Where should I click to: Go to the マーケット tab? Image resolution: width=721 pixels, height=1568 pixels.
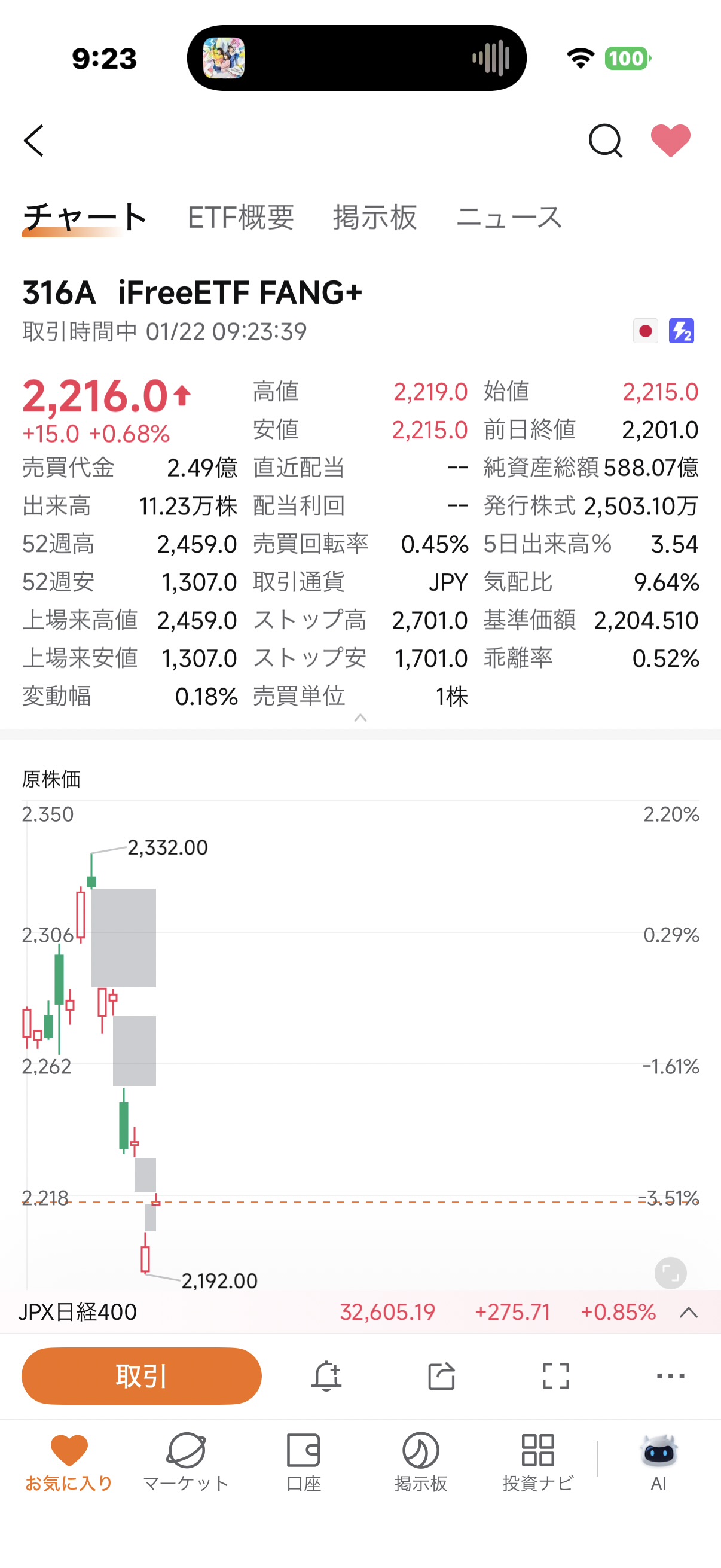pyautogui.click(x=185, y=1461)
